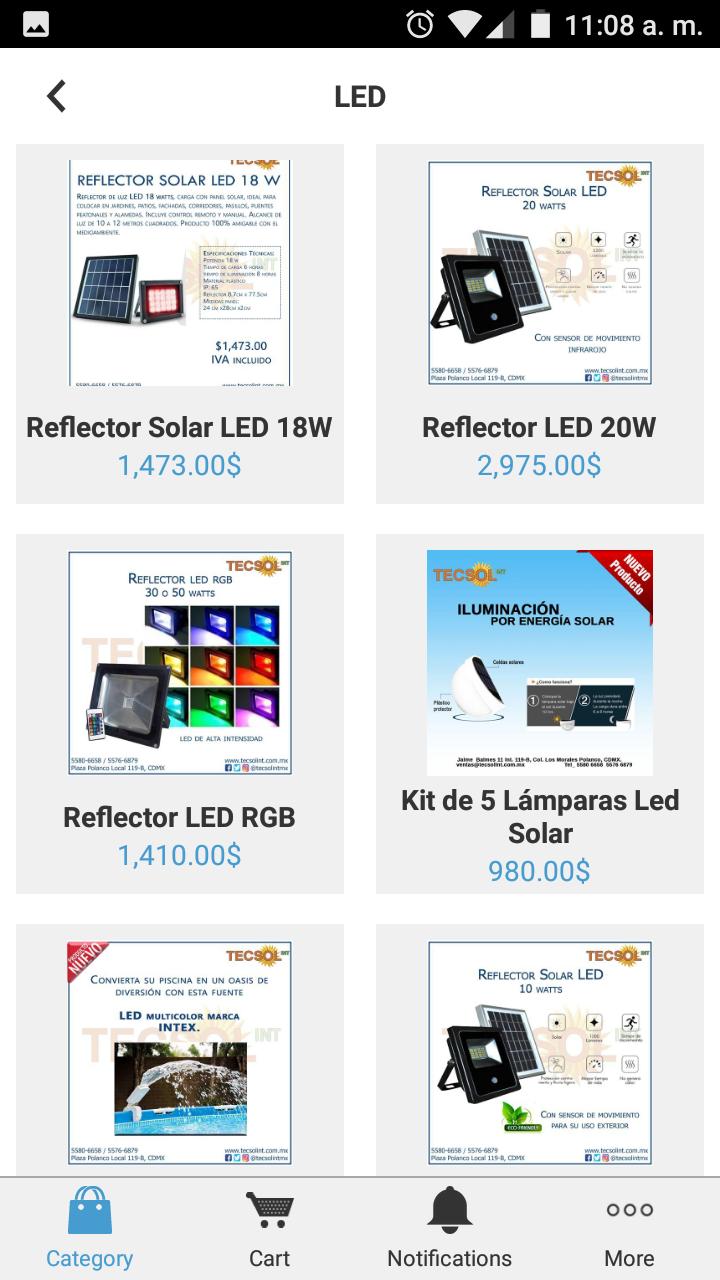Open the shopping Cart icon
Image resolution: width=720 pixels, height=1280 pixels.
(x=269, y=1209)
